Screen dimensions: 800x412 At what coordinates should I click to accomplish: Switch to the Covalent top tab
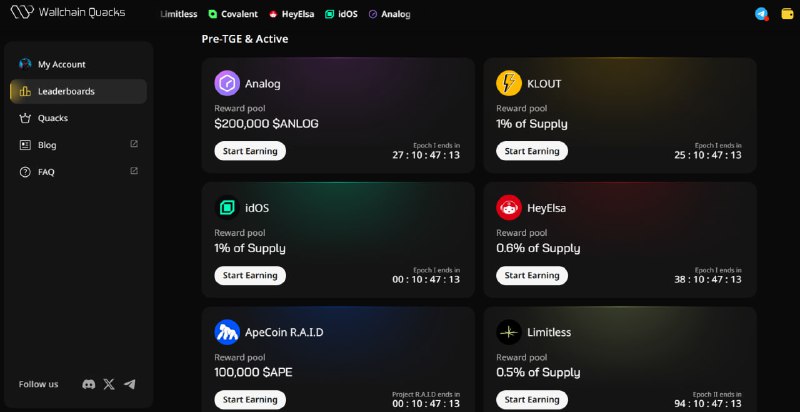click(233, 14)
